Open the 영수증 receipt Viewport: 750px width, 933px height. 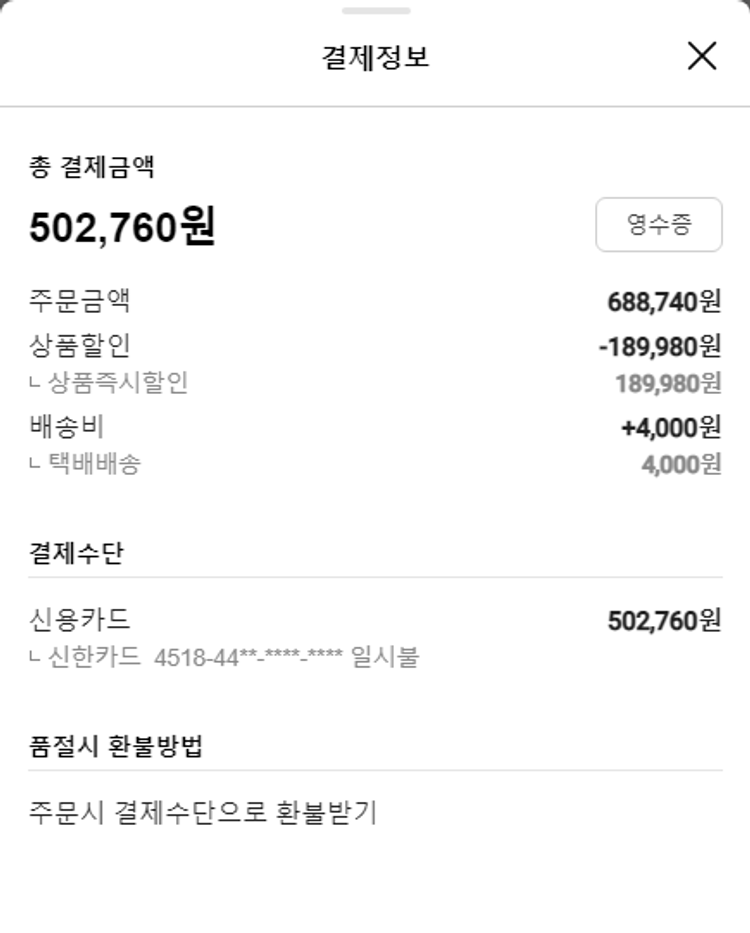click(x=658, y=224)
